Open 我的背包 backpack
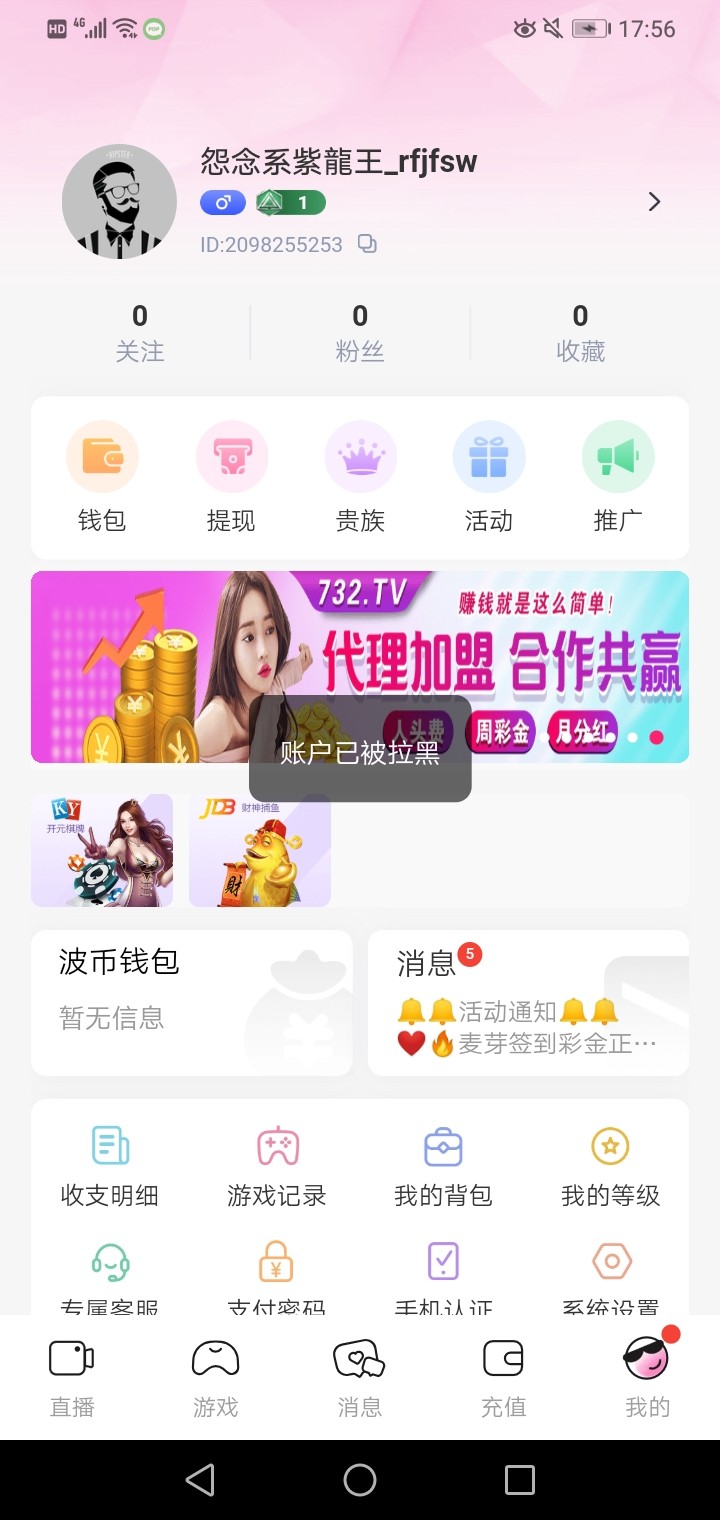The image size is (720, 1520). [x=443, y=1166]
